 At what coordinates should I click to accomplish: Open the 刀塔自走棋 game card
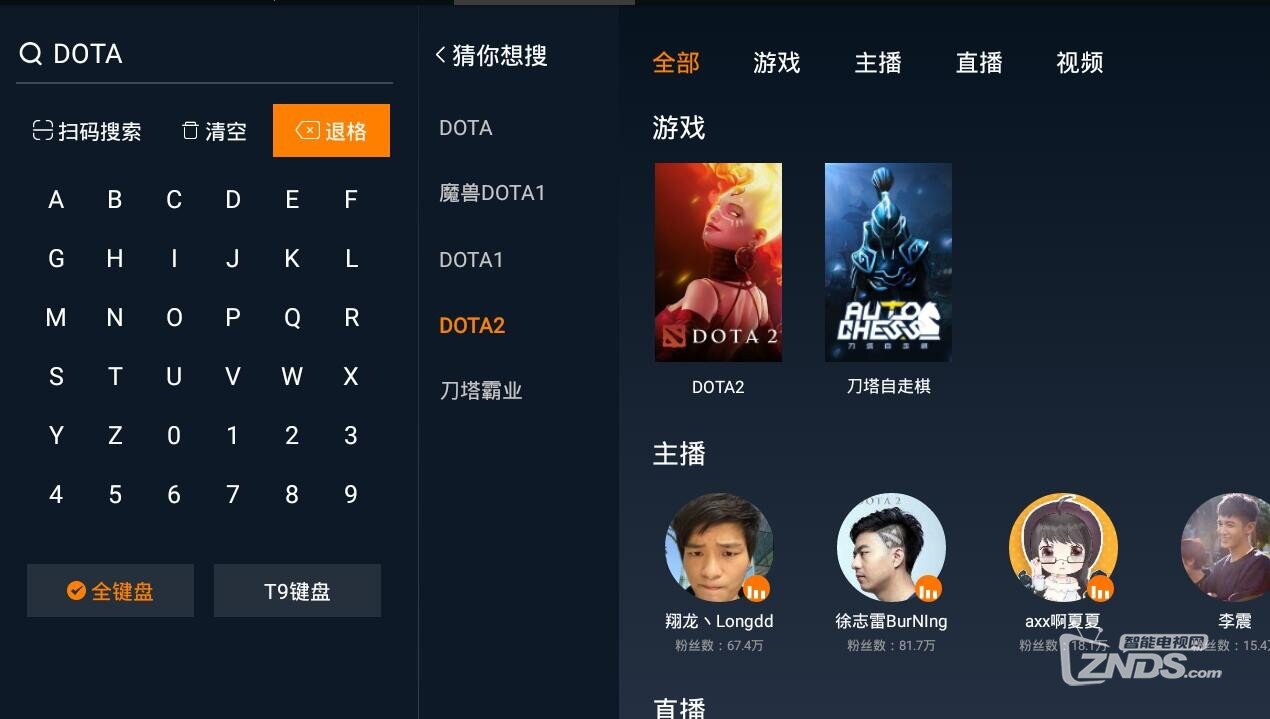[x=888, y=262]
